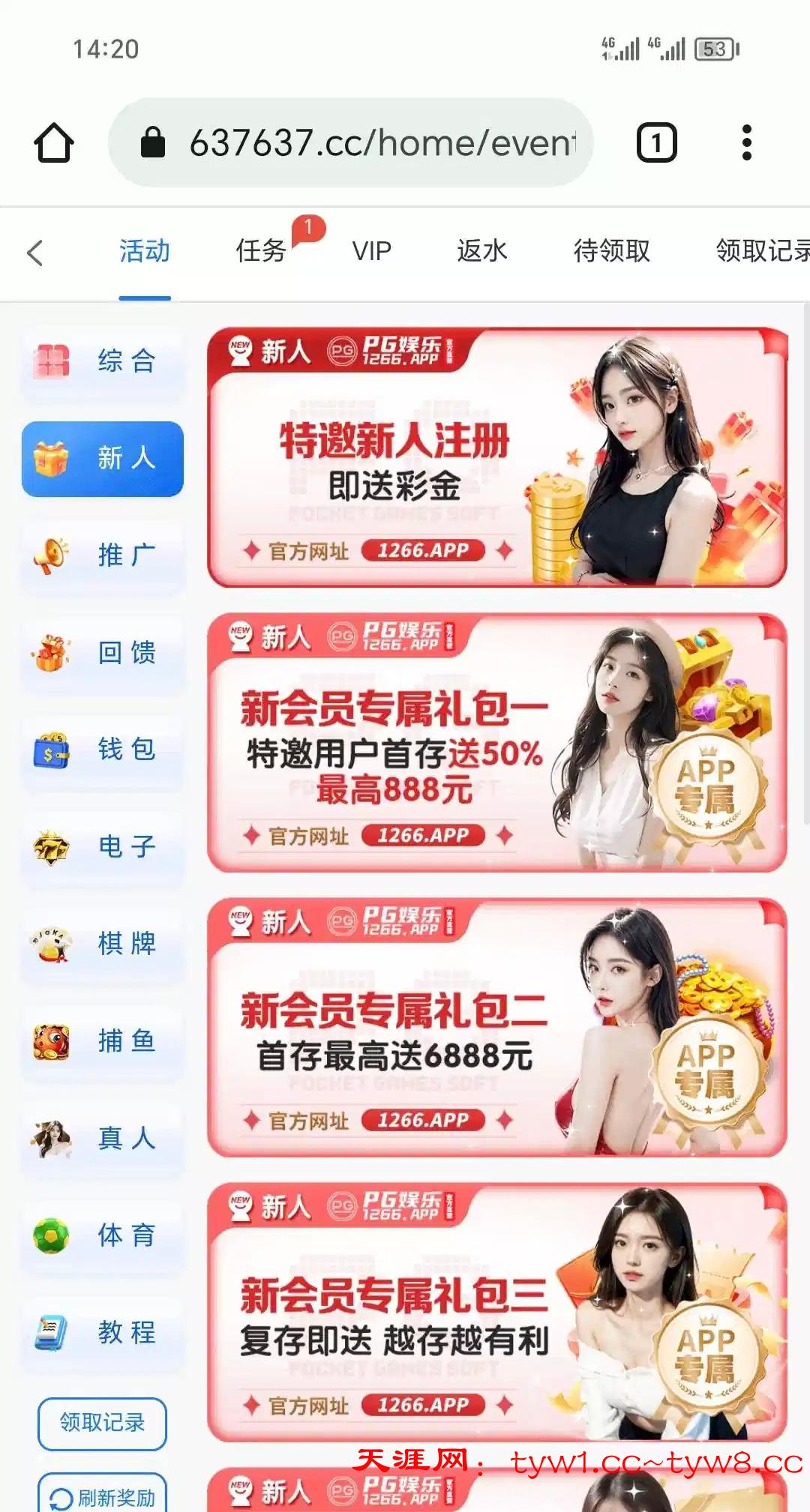Image resolution: width=810 pixels, height=1512 pixels.
Task: Open the 特邀新人注册 promotion banner
Action: tap(496, 457)
